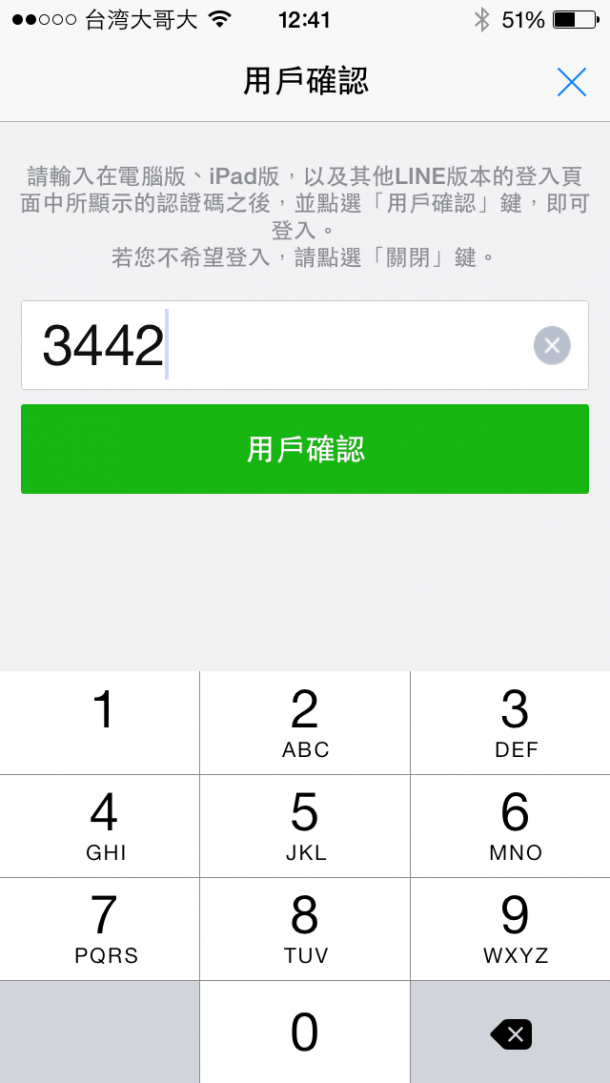Enter digit 5 on the keypad
This screenshot has height=1083, width=610.
[305, 826]
